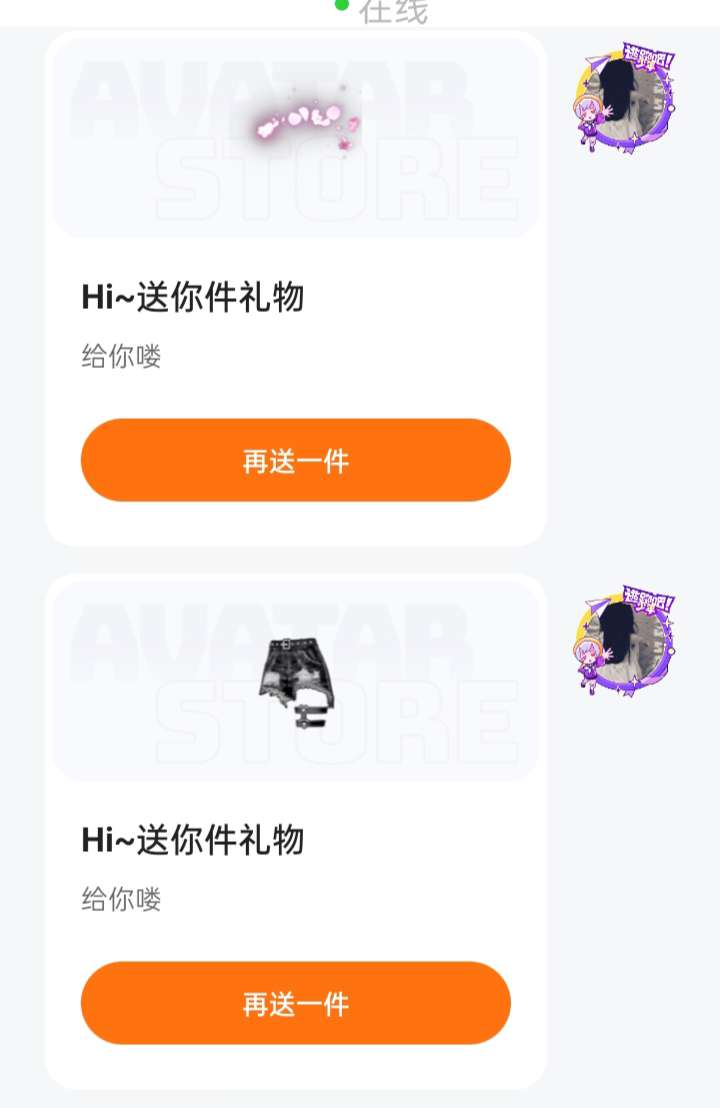Tap 再送一件 under the black shorts gift

pos(295,1003)
